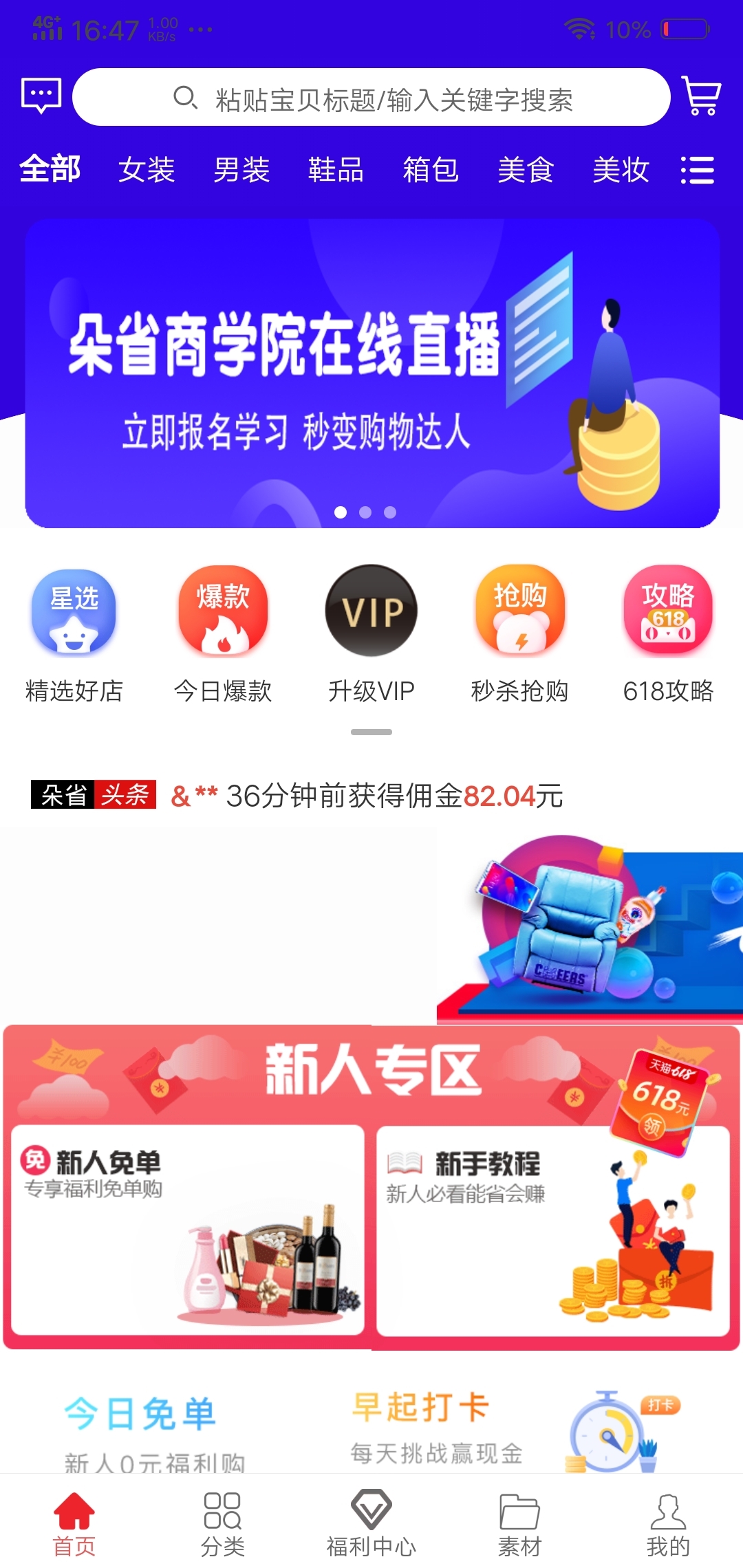
Task: Switch to 我的 profile tab
Action: pyautogui.click(x=668, y=1524)
